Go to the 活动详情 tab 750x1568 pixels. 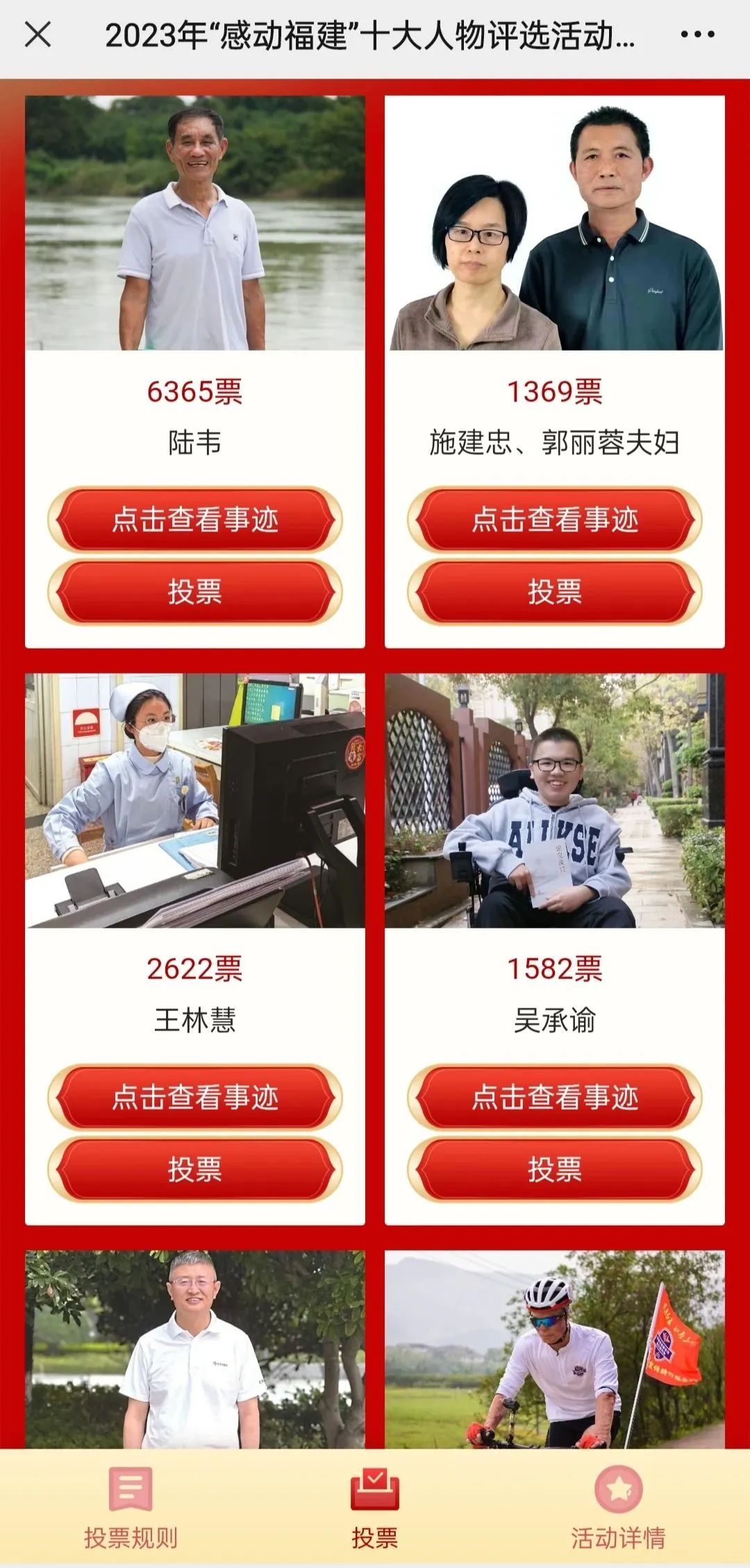(618, 1508)
